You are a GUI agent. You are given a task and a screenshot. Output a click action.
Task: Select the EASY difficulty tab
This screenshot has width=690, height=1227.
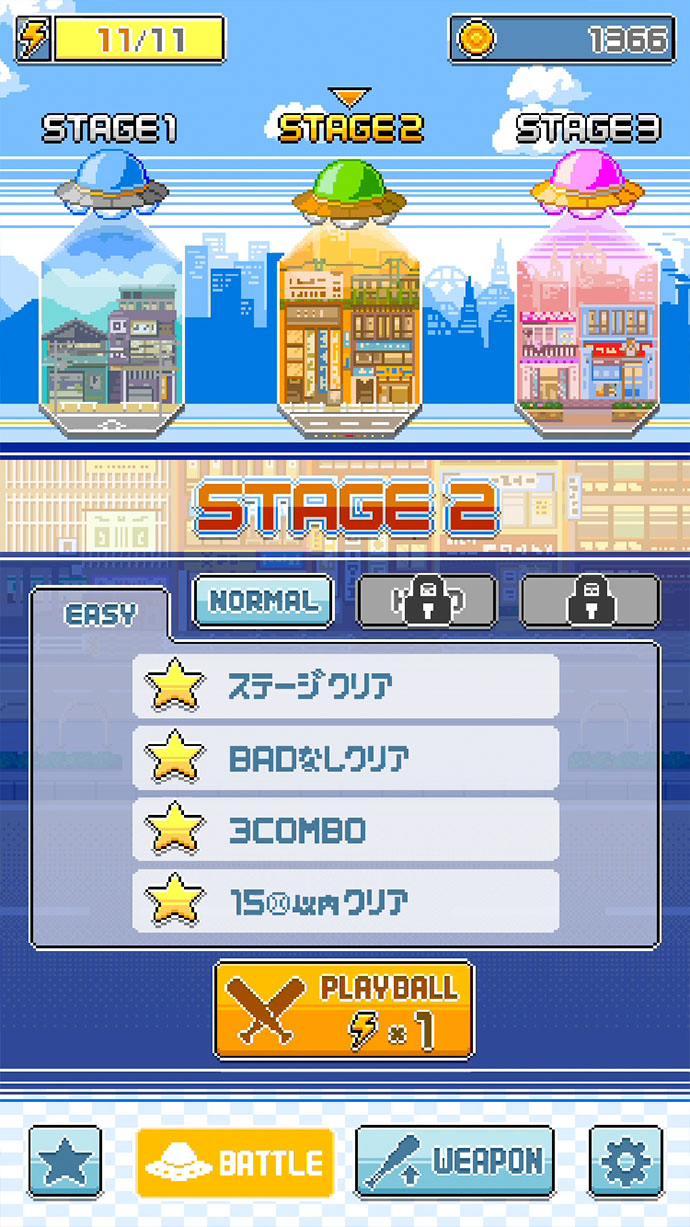[x=100, y=614]
